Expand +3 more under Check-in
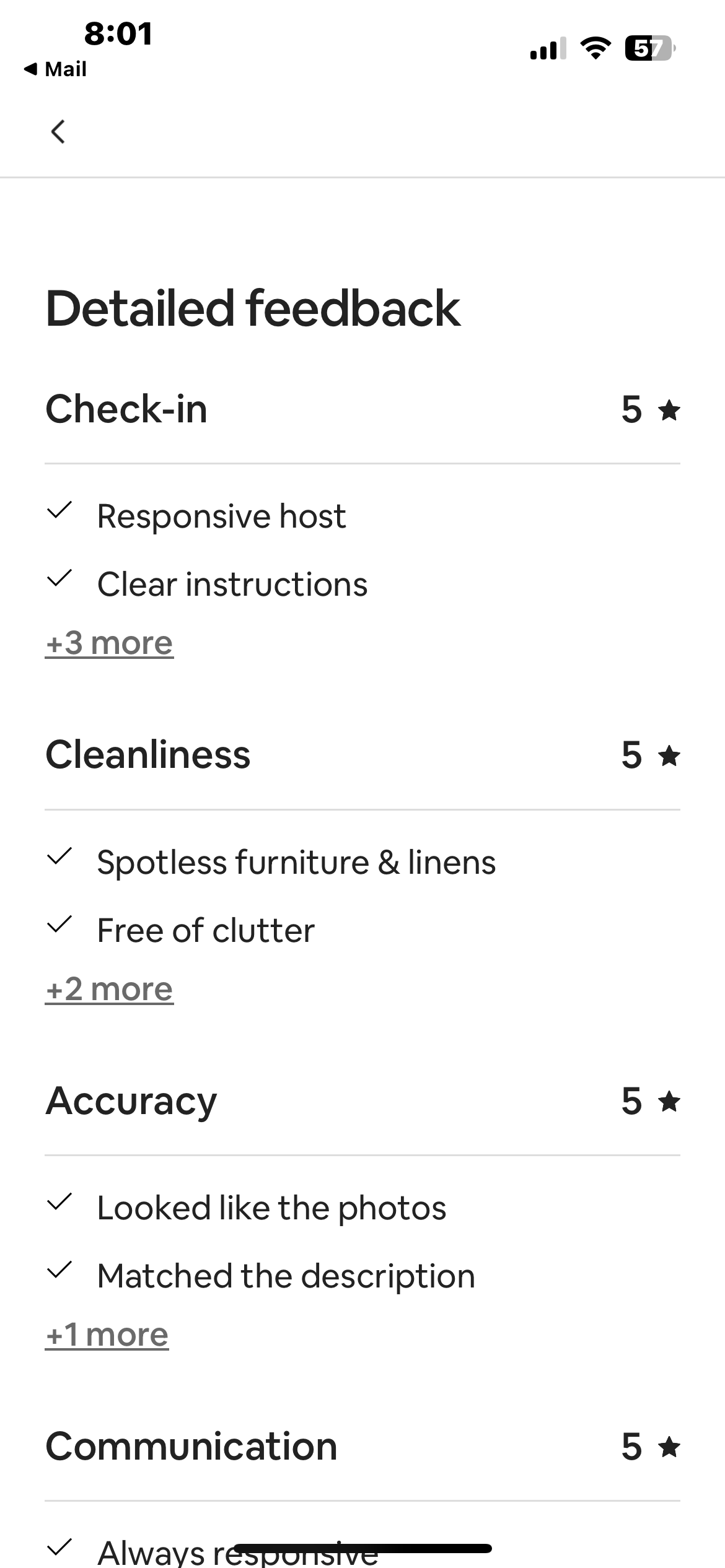The height and width of the screenshot is (1568, 725). (x=109, y=643)
